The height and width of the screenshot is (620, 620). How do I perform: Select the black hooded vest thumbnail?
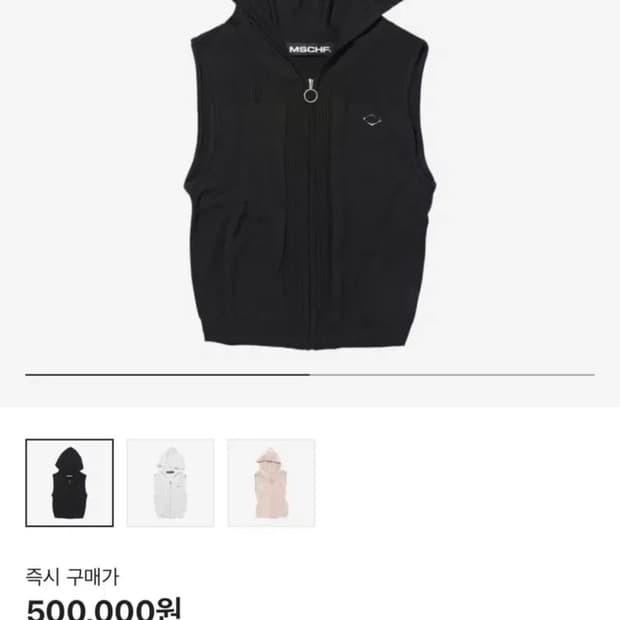pos(69,483)
